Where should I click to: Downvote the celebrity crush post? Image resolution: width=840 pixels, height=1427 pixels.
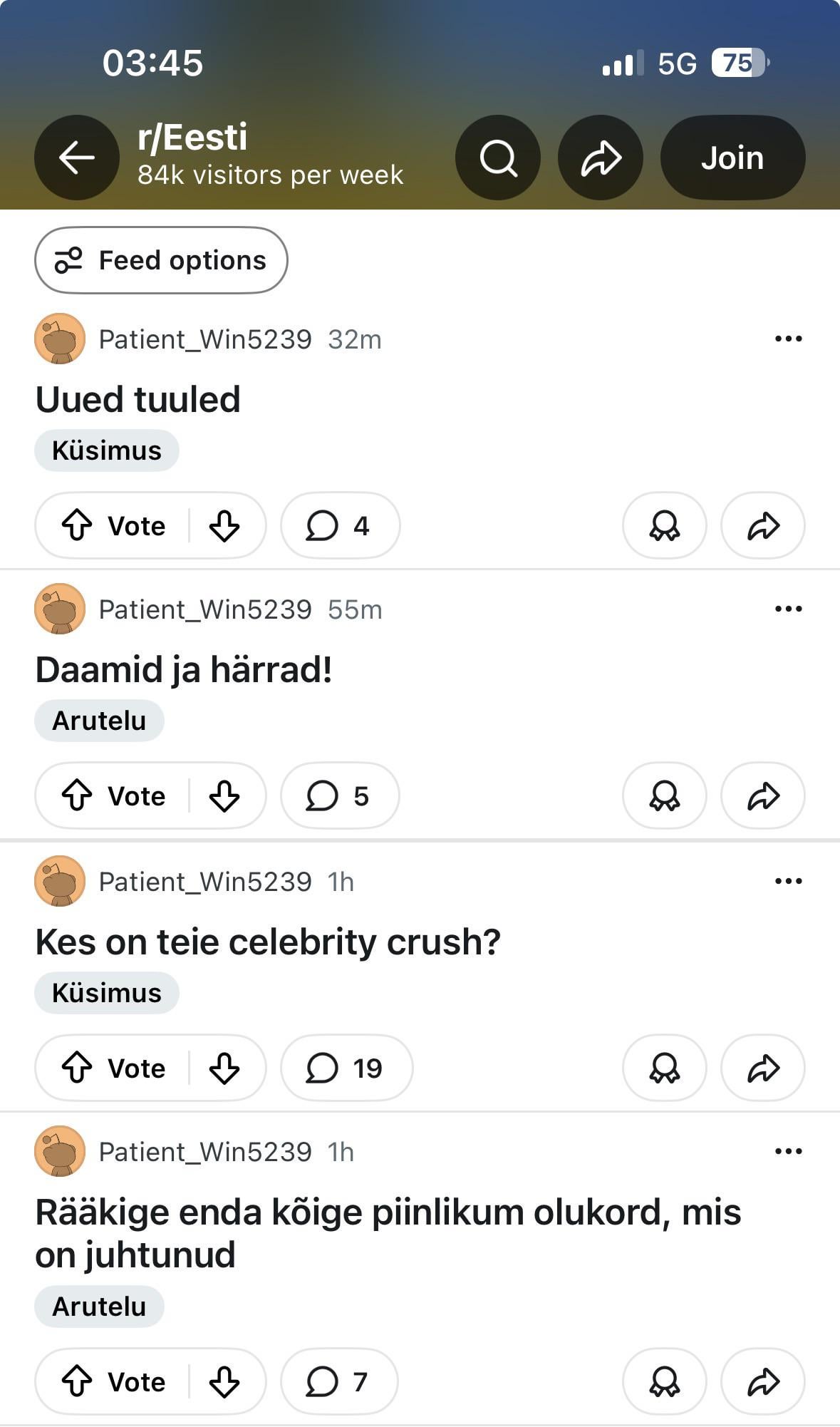click(224, 1068)
